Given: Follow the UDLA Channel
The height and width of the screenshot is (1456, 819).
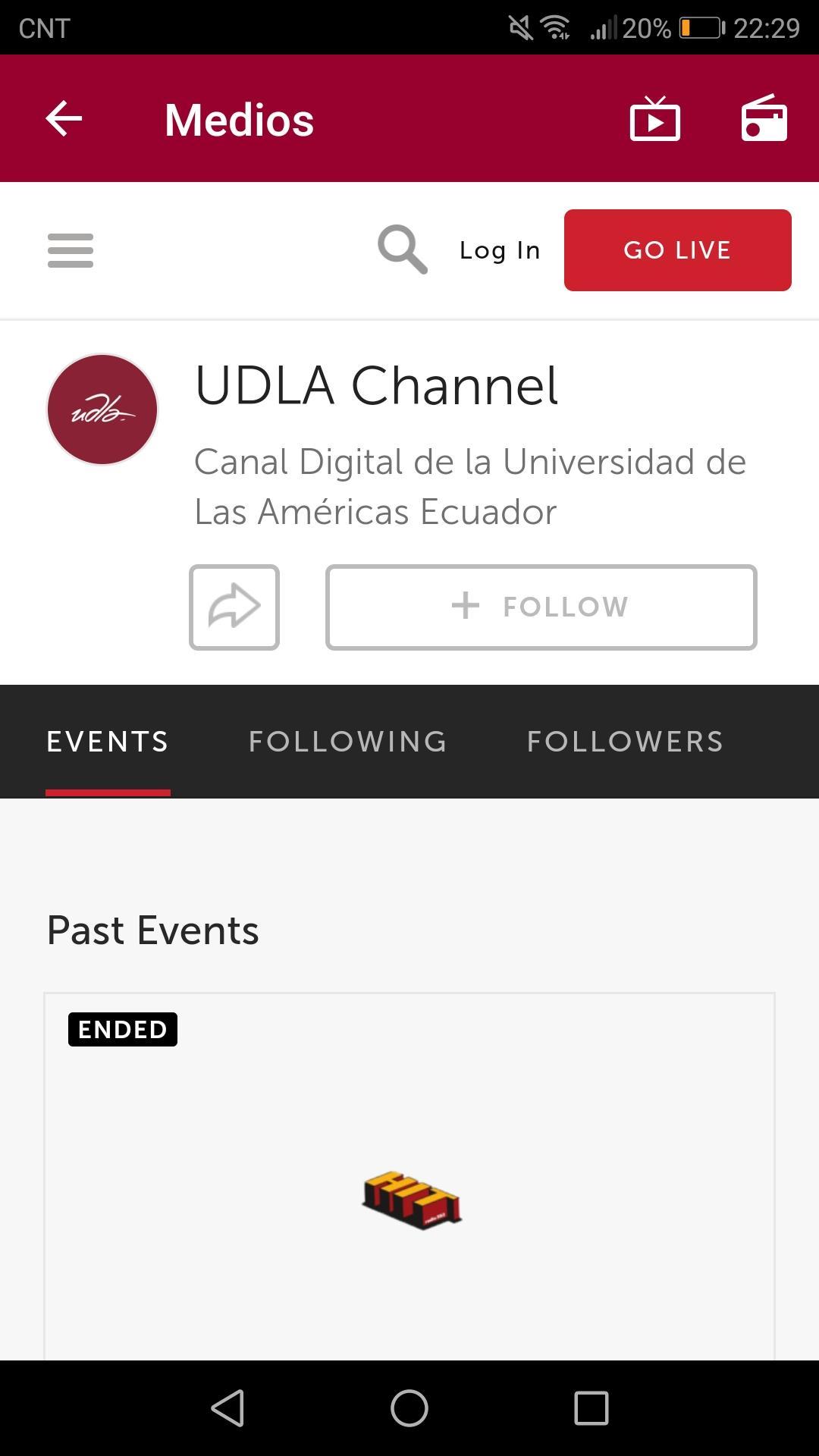Looking at the screenshot, I should [x=541, y=607].
